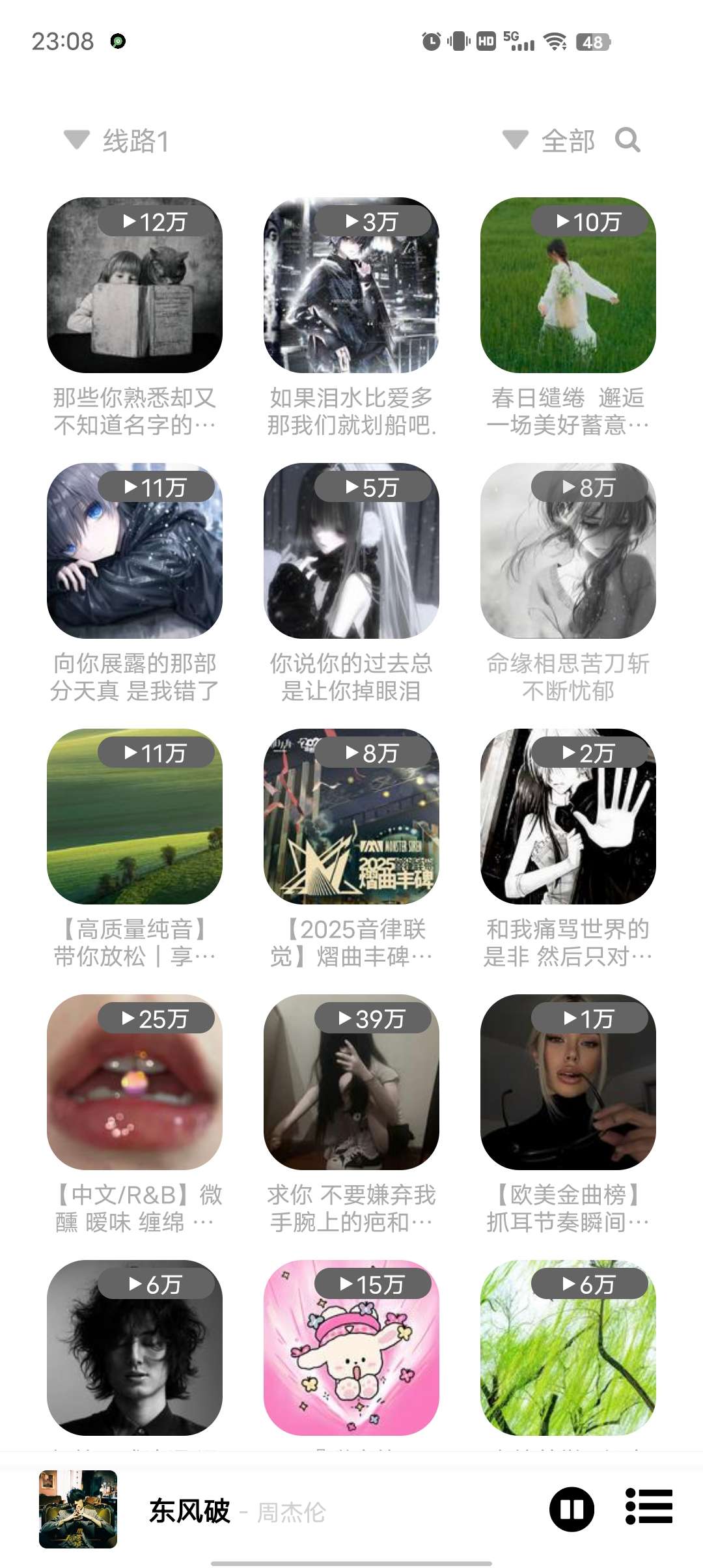Pause the song 东风破
Image resolution: width=703 pixels, height=1568 pixels.
pos(572,1509)
